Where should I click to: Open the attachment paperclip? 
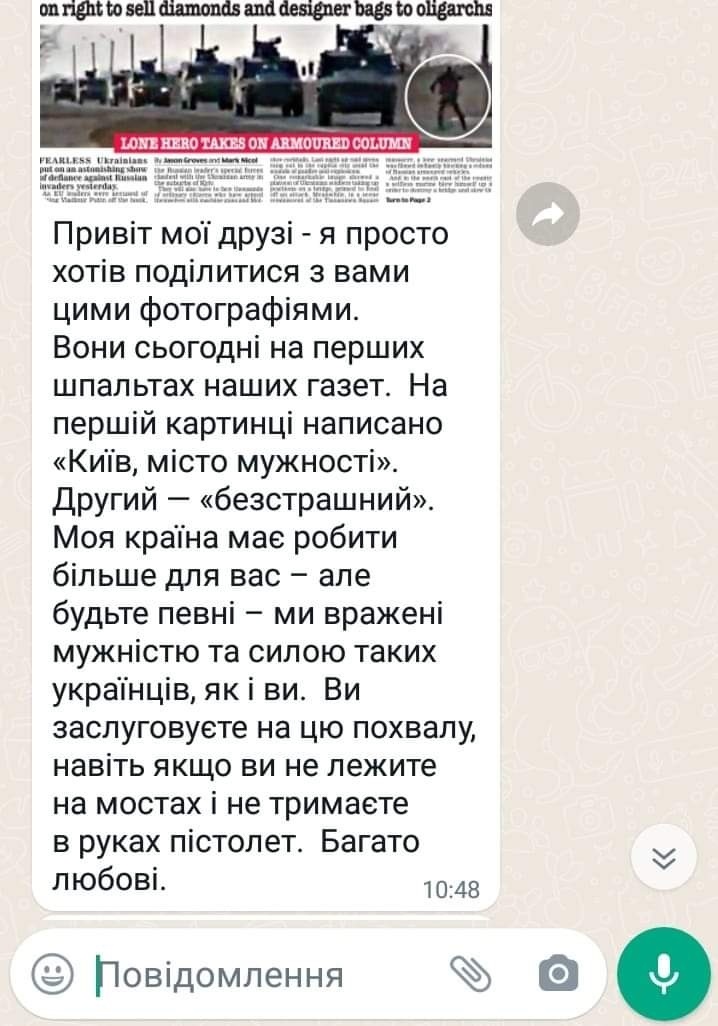[470, 972]
